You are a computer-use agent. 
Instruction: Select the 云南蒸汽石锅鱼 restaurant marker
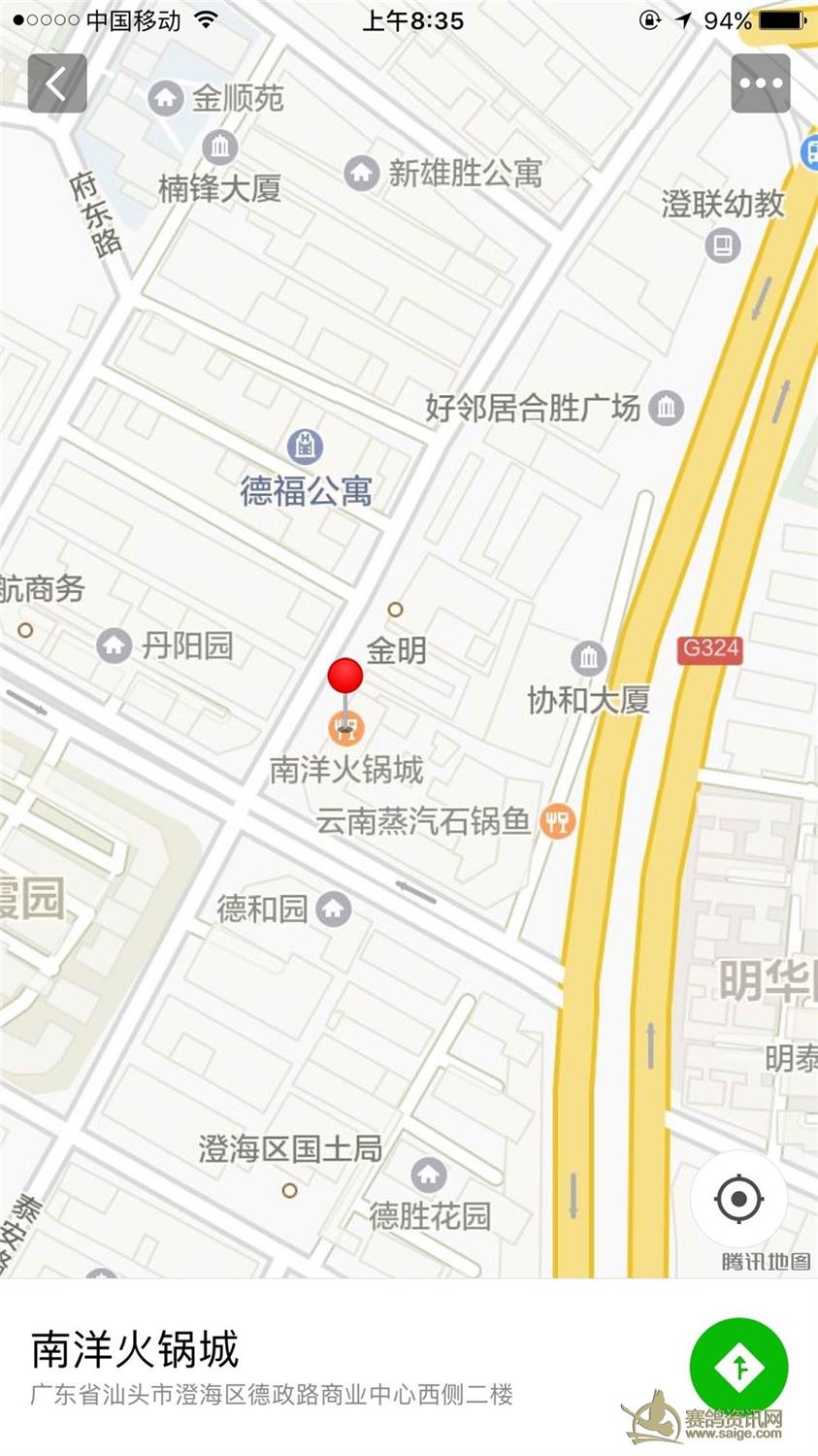(557, 822)
